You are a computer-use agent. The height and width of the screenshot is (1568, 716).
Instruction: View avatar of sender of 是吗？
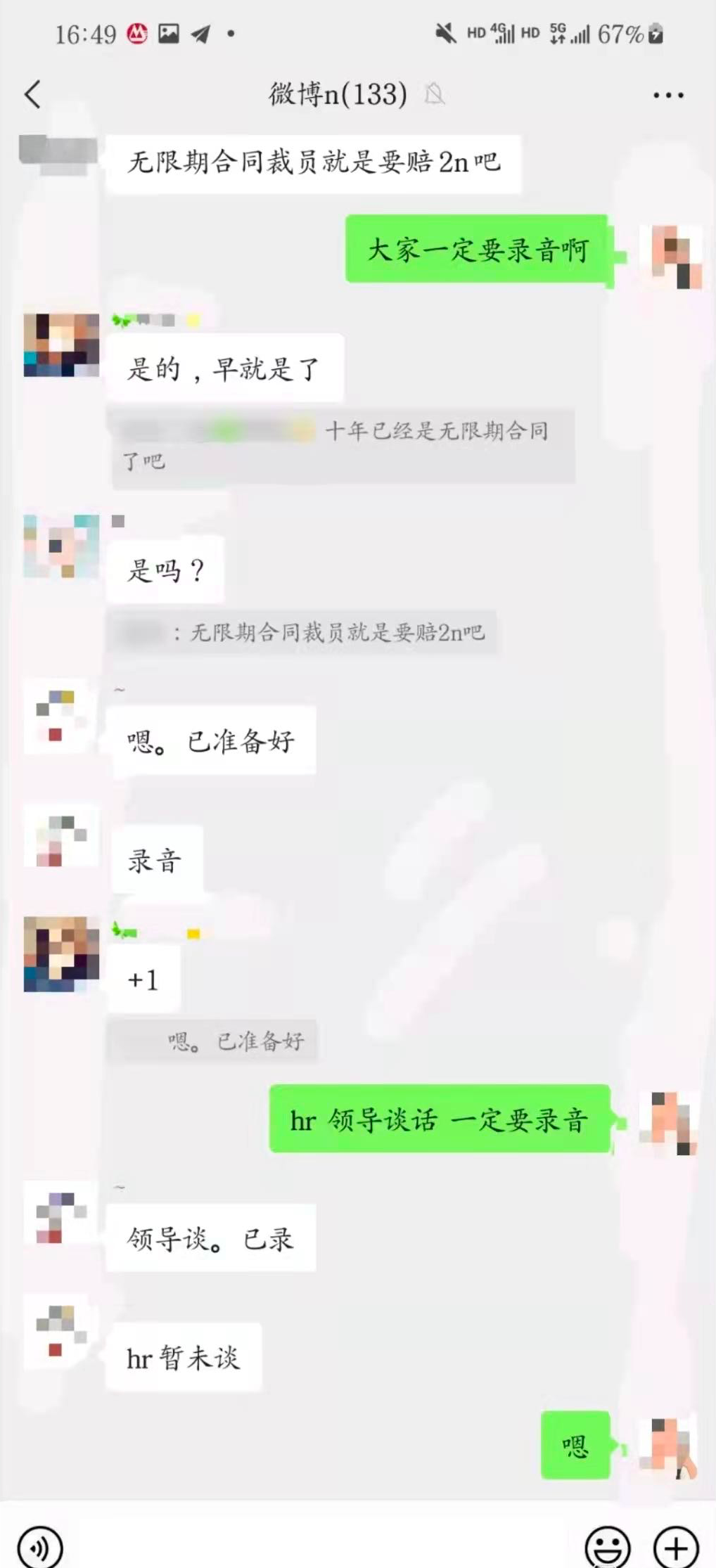[x=61, y=546]
